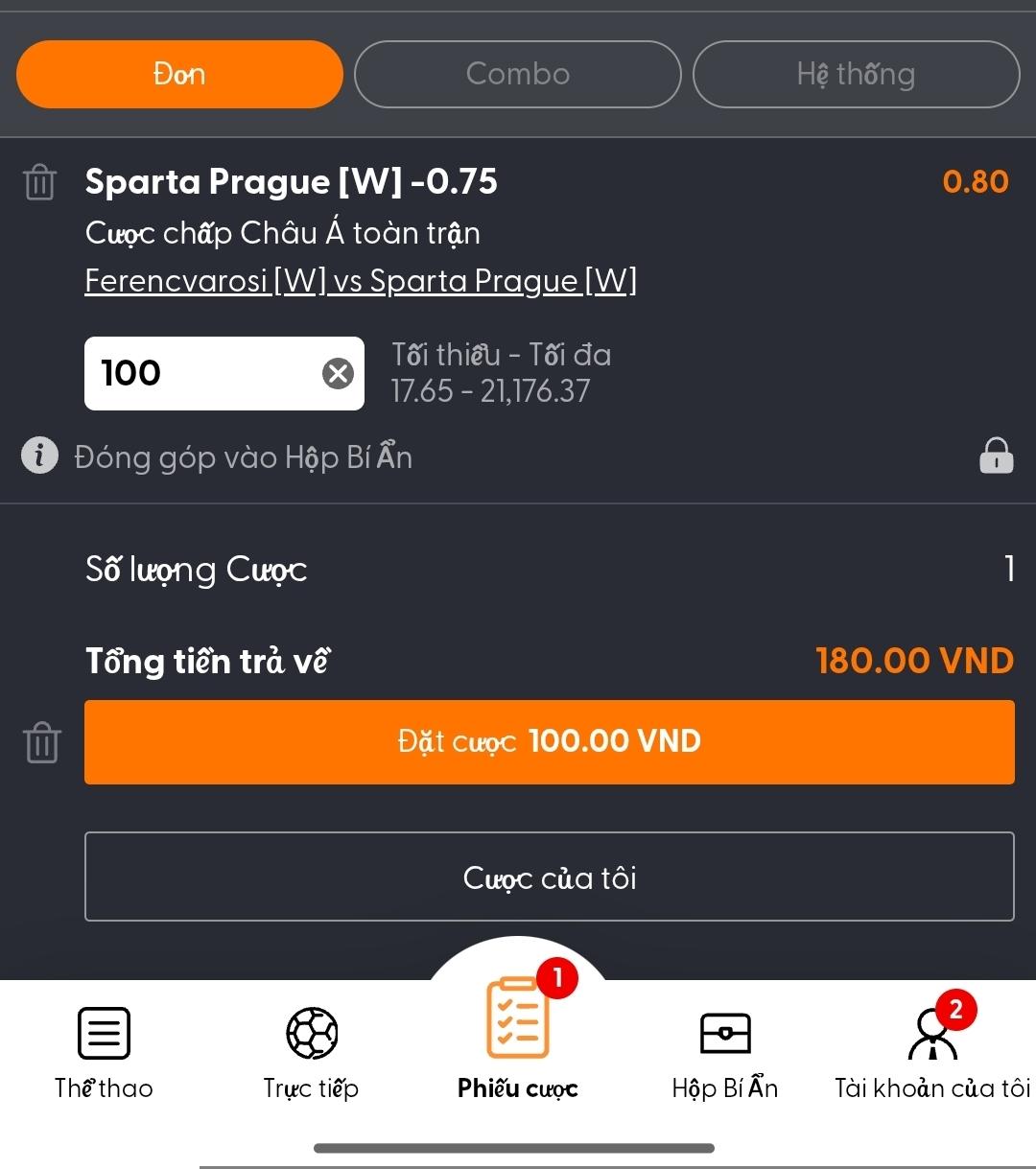Remove the Sparta Prague [W] -0.75 bet

click(39, 181)
